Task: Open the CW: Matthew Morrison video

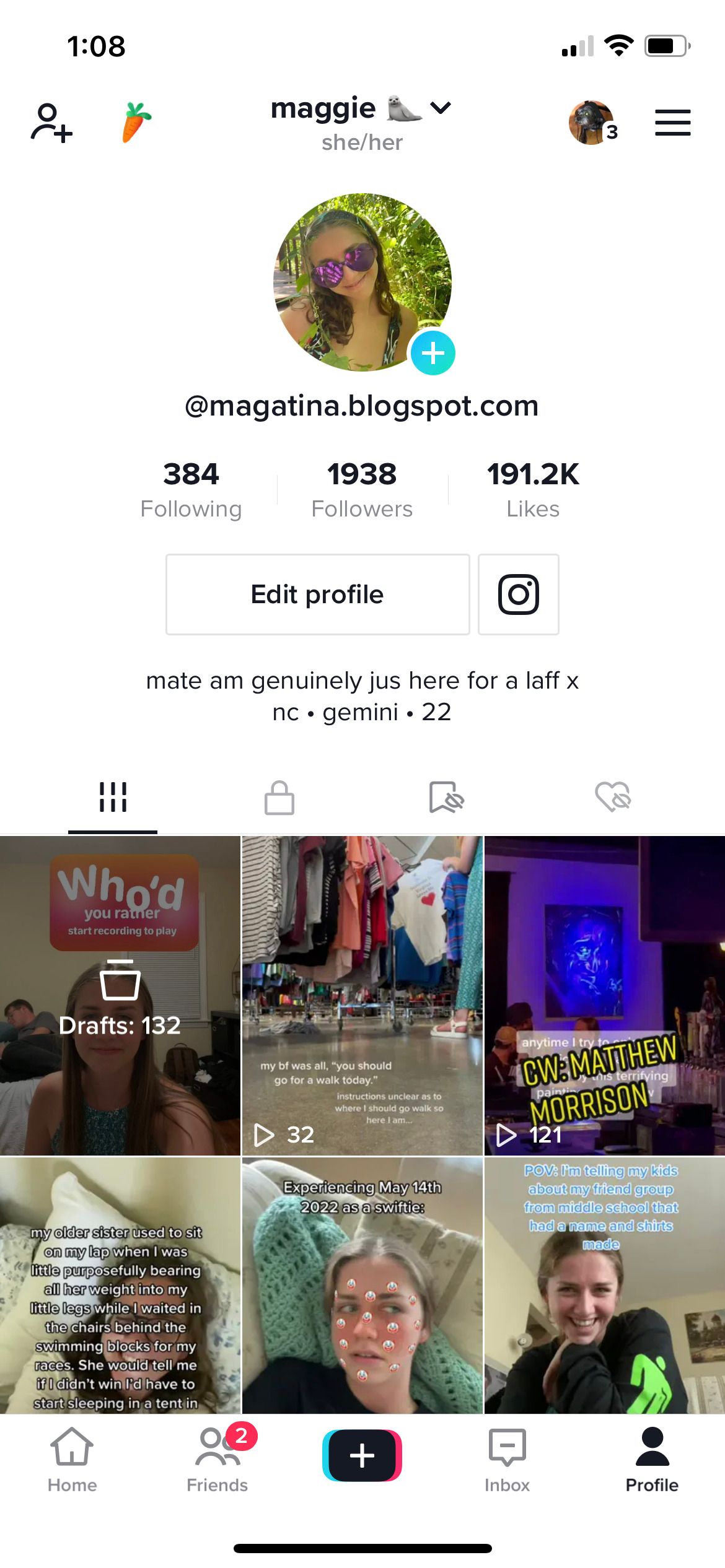Action: (604, 996)
